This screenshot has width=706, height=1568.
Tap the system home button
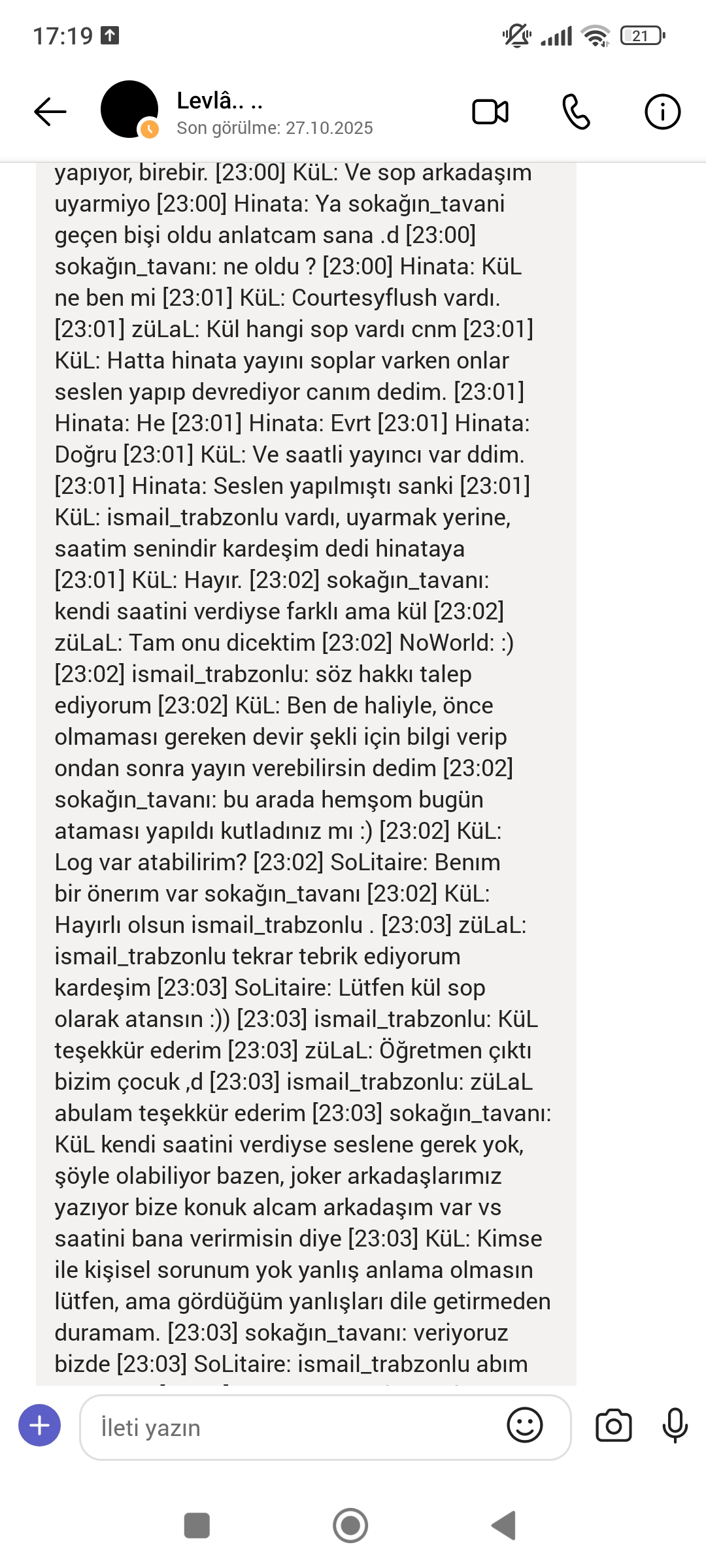pos(350,1526)
